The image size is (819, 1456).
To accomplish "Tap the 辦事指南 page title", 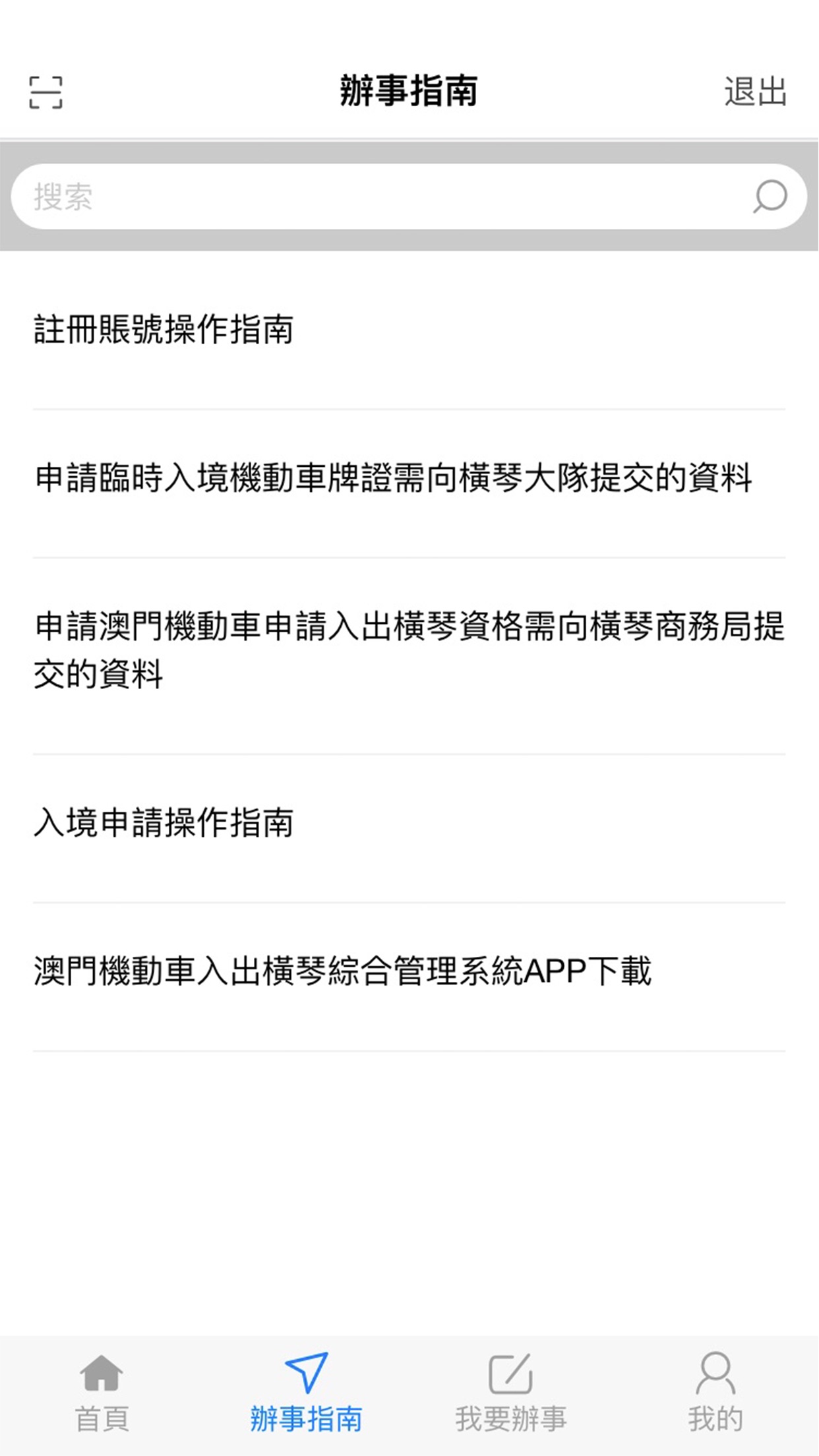I will pyautogui.click(x=409, y=92).
